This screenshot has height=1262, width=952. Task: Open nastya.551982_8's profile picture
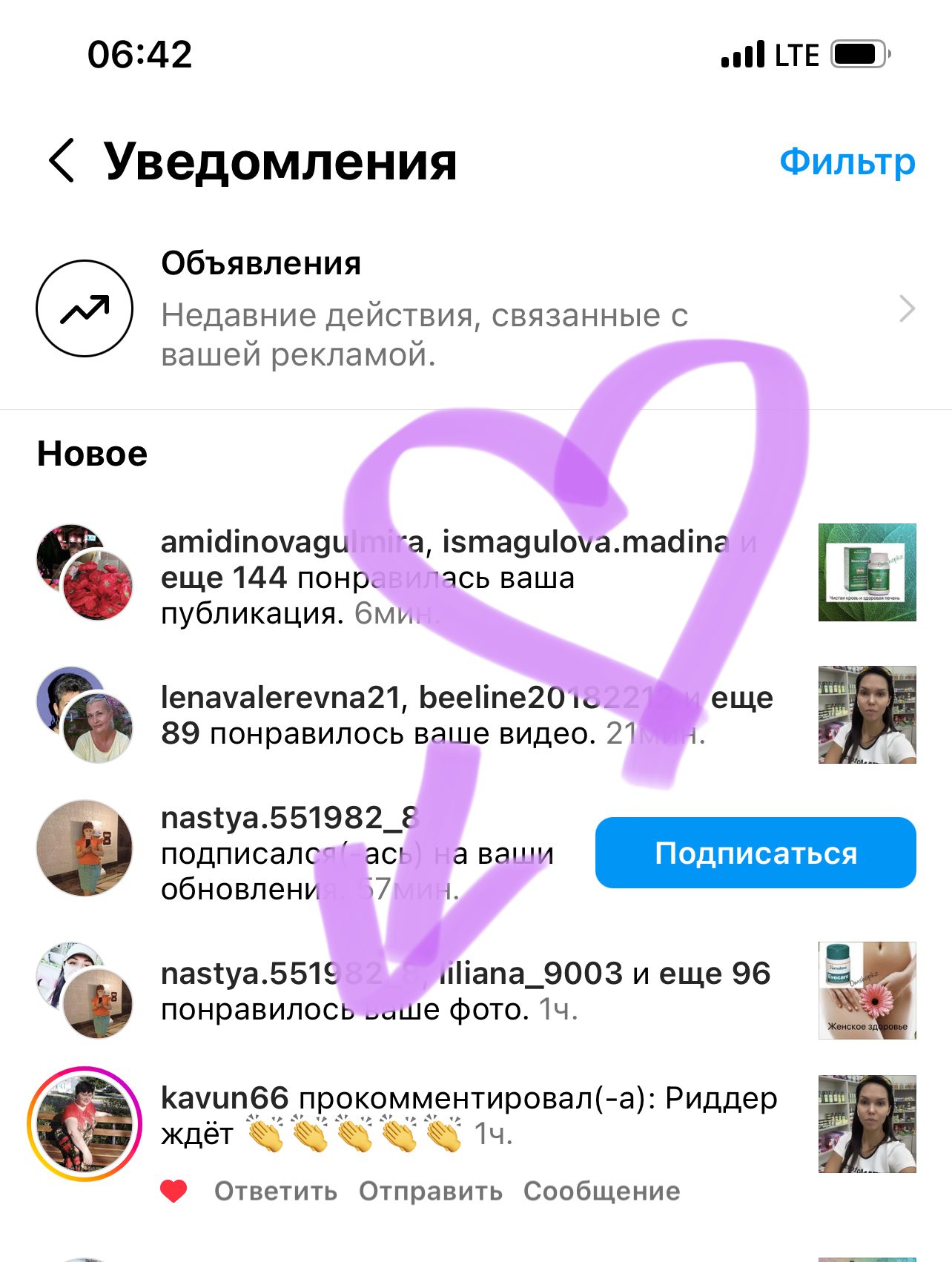(85, 848)
